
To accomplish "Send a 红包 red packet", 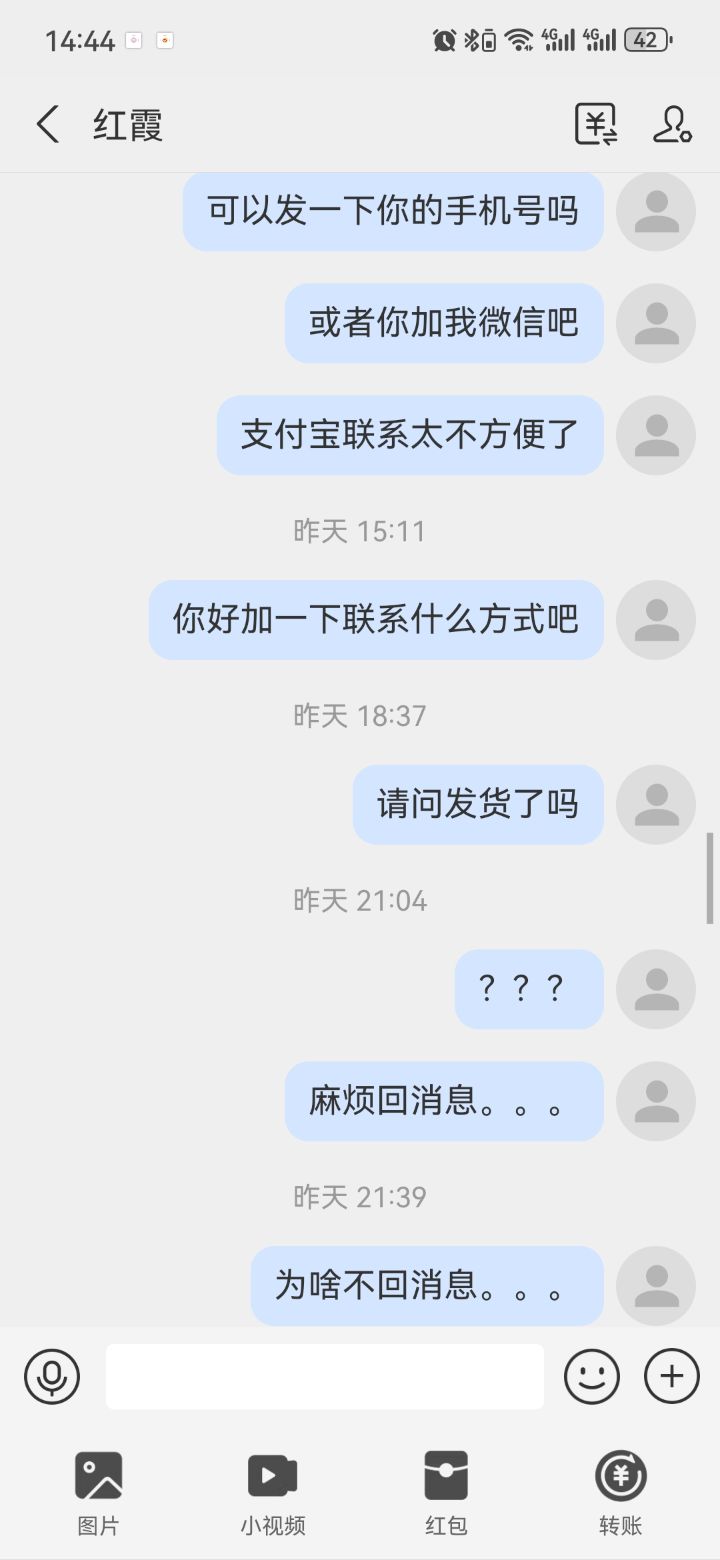I will (x=446, y=1493).
